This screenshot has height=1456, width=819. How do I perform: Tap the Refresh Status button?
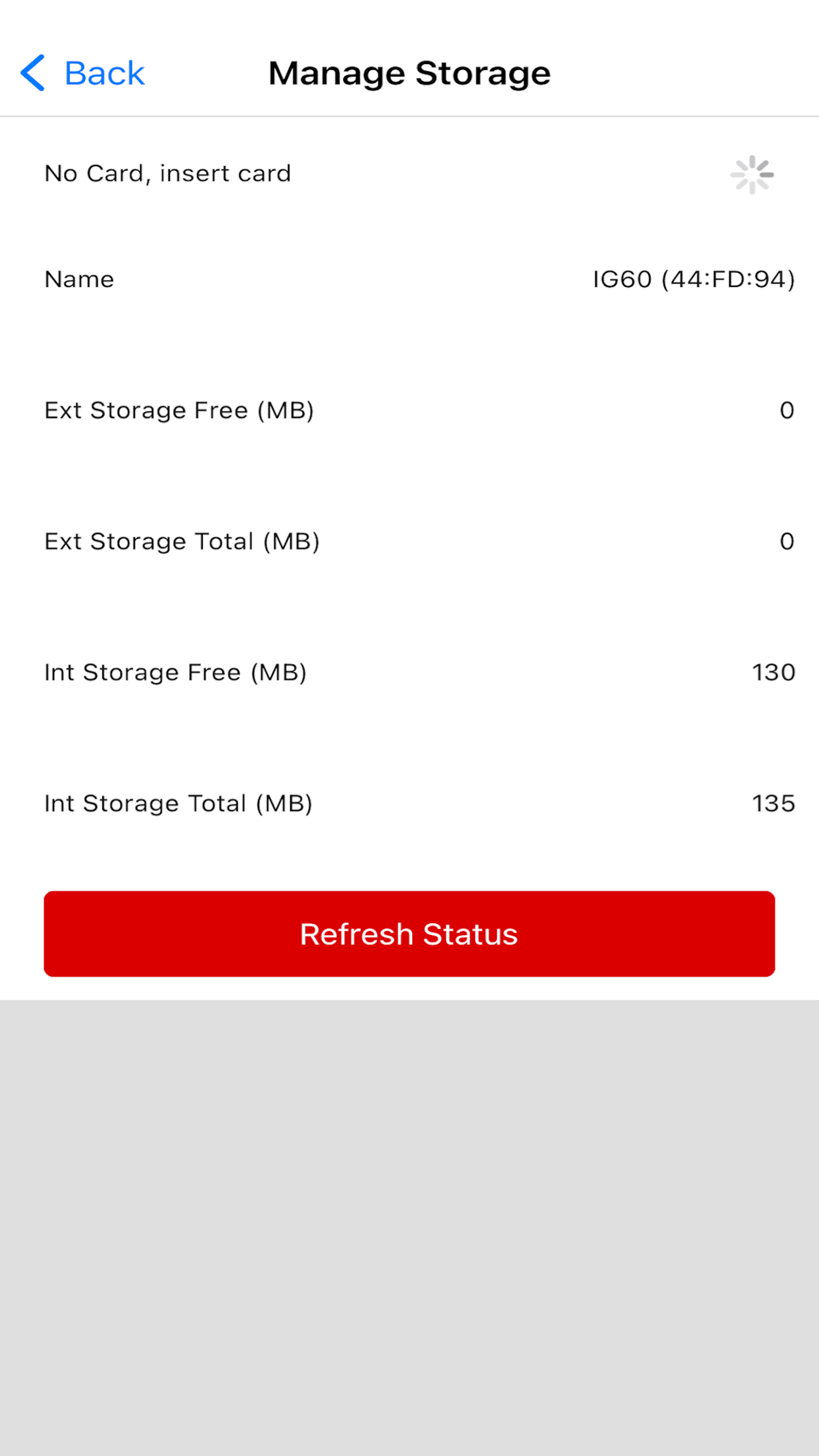[x=409, y=934]
